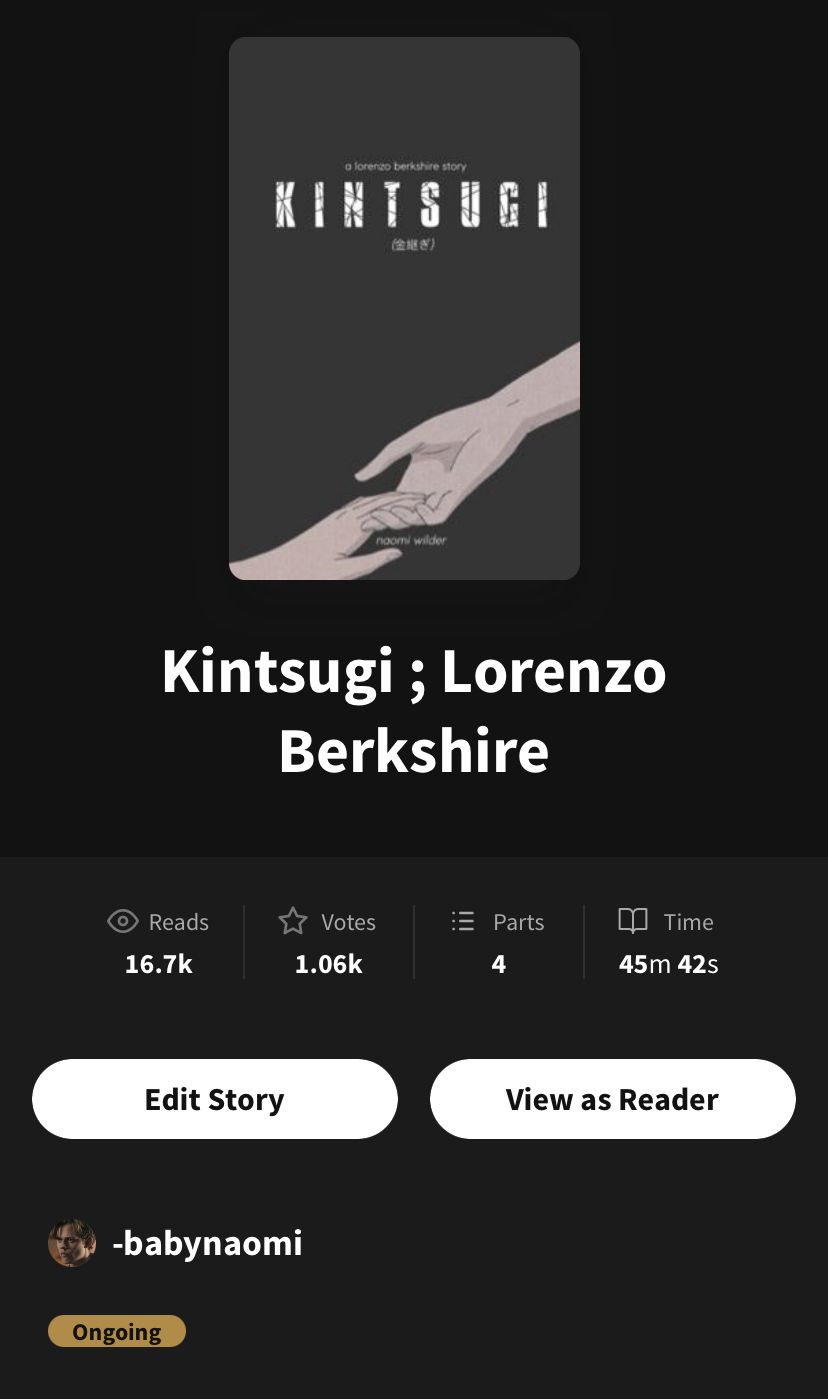Open -babynaomi author profile

176,1243
